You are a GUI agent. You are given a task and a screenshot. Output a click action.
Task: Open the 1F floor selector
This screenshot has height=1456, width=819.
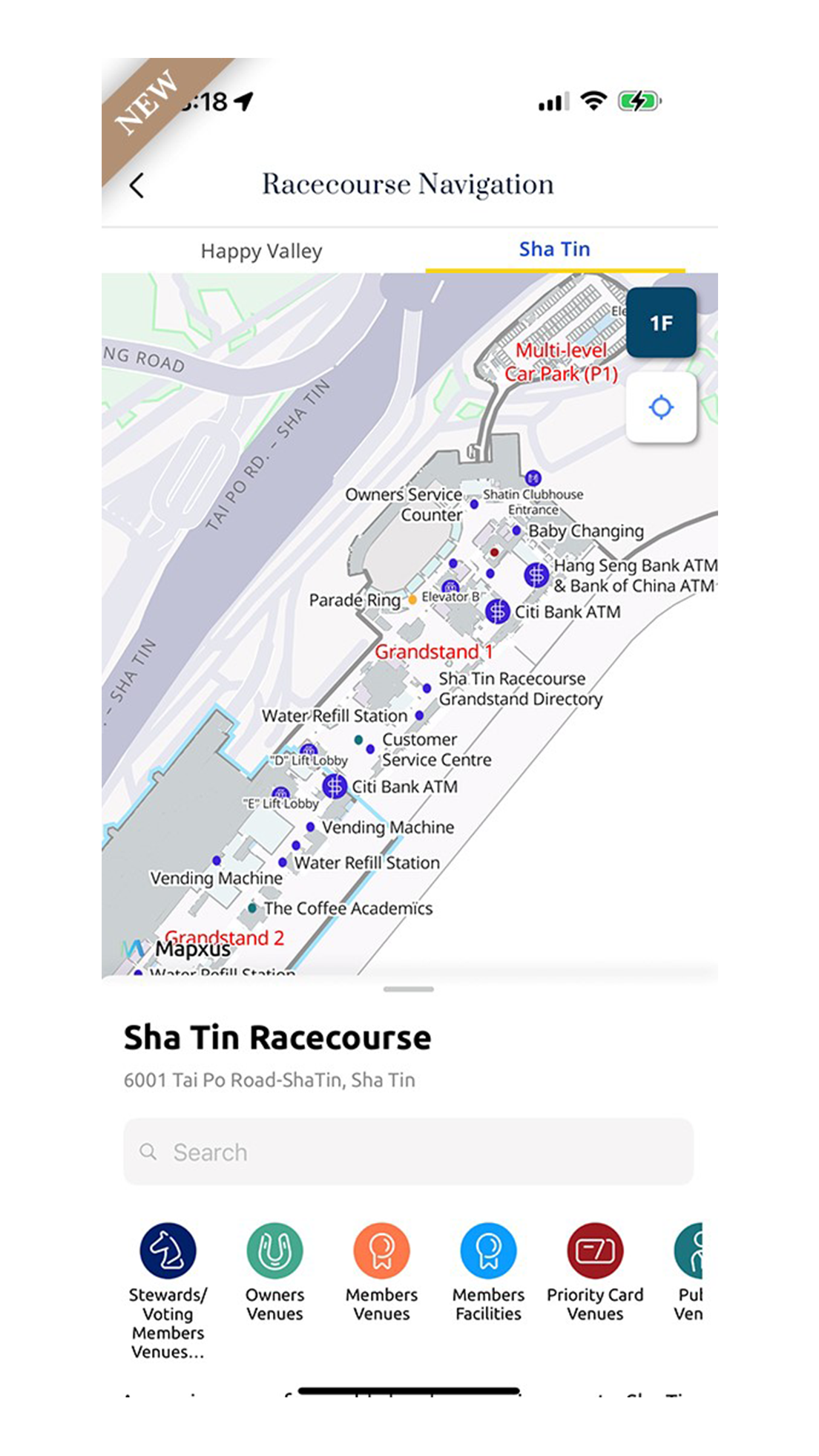(x=660, y=323)
